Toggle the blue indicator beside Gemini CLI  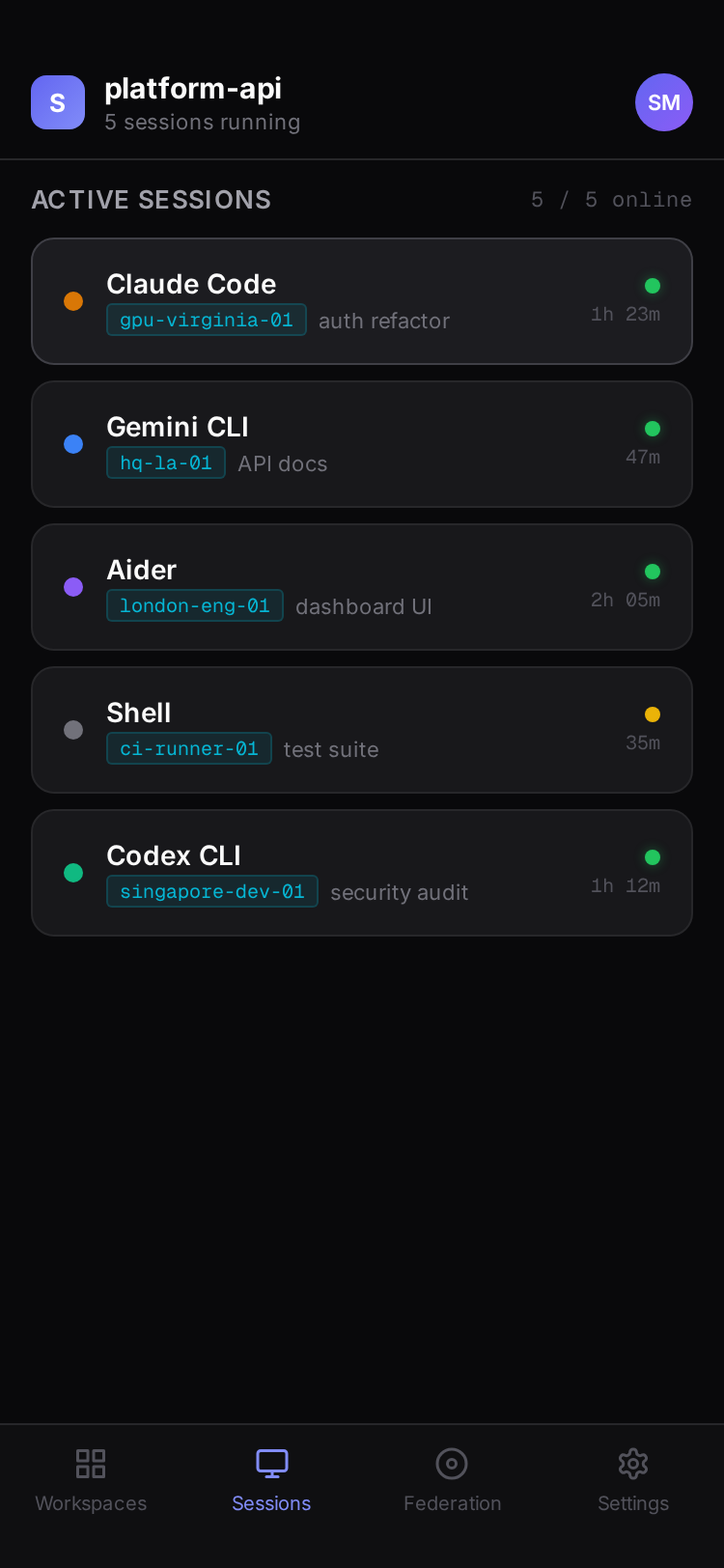coord(73,443)
